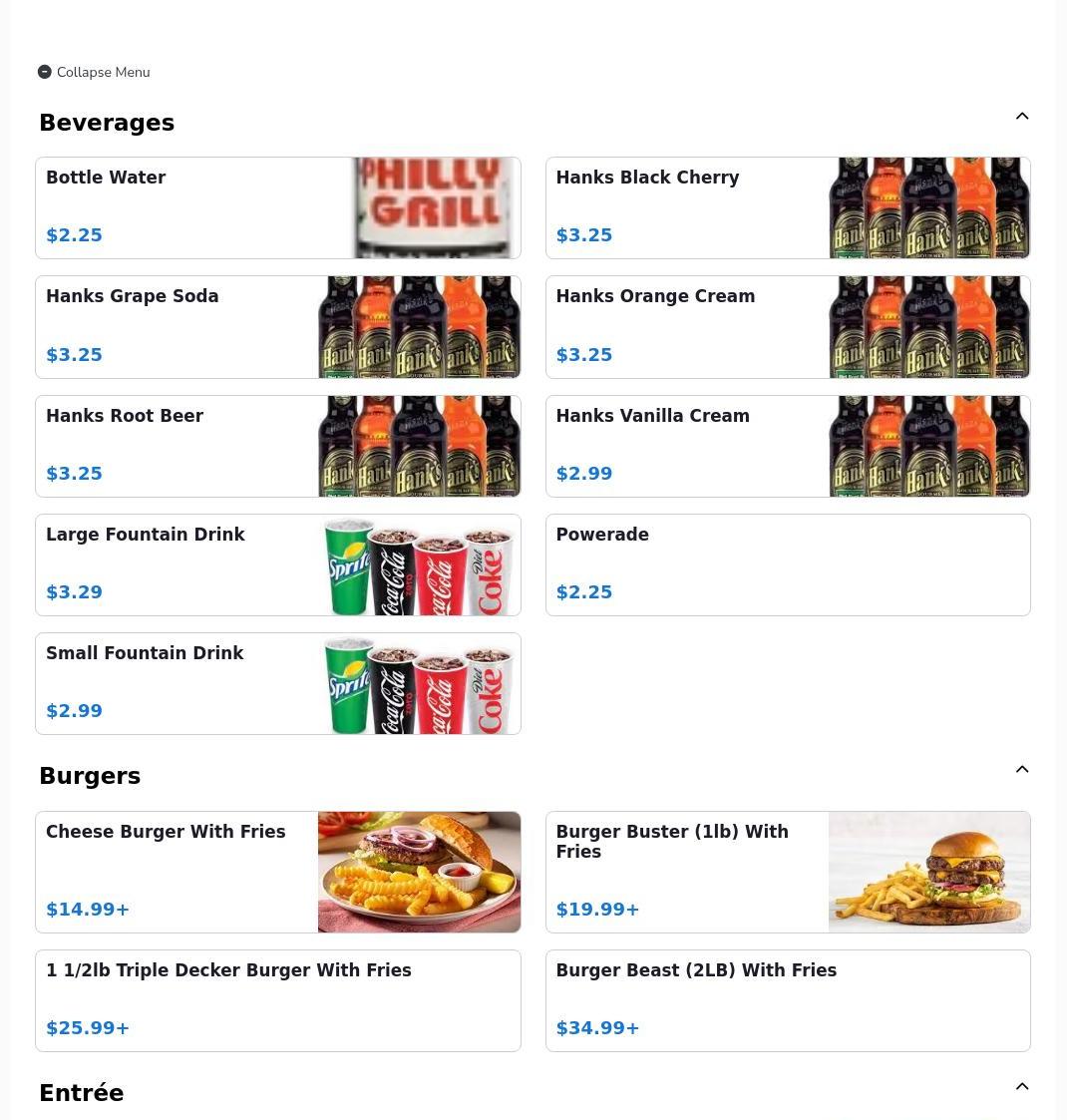Pick Hanks Root Beer
Viewport: 1067px width, 1120px height.
click(x=277, y=446)
